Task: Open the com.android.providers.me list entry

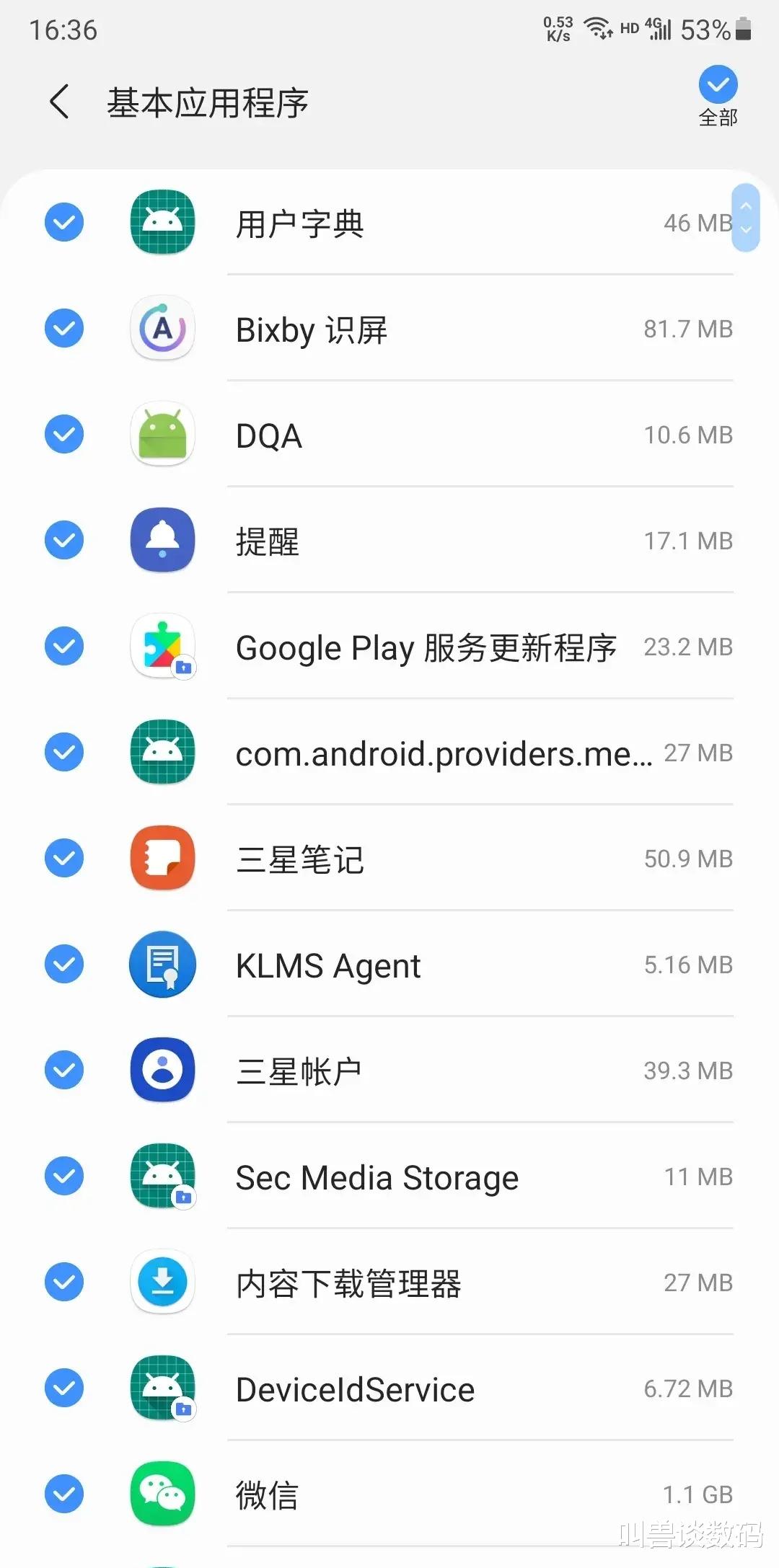Action: click(x=447, y=753)
